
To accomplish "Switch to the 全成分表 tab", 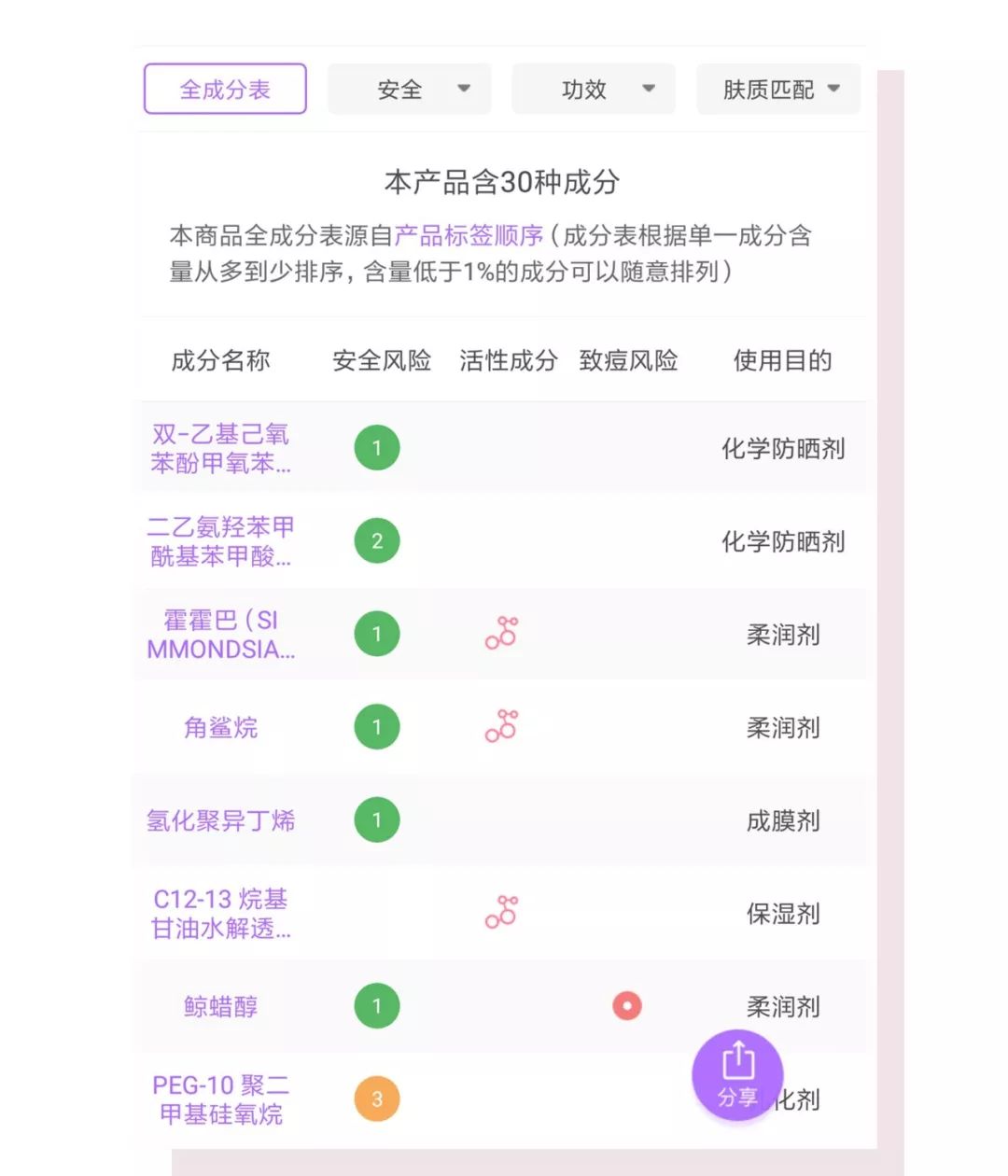I will tap(224, 89).
